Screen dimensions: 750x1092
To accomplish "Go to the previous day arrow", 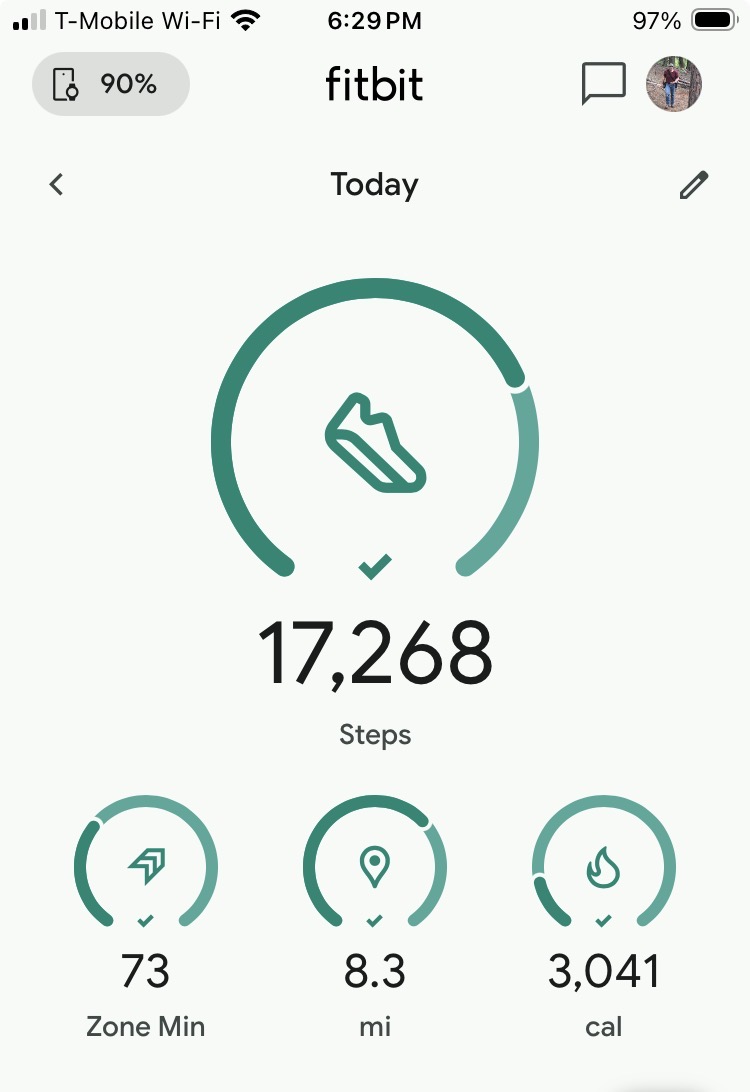I will point(56,185).
